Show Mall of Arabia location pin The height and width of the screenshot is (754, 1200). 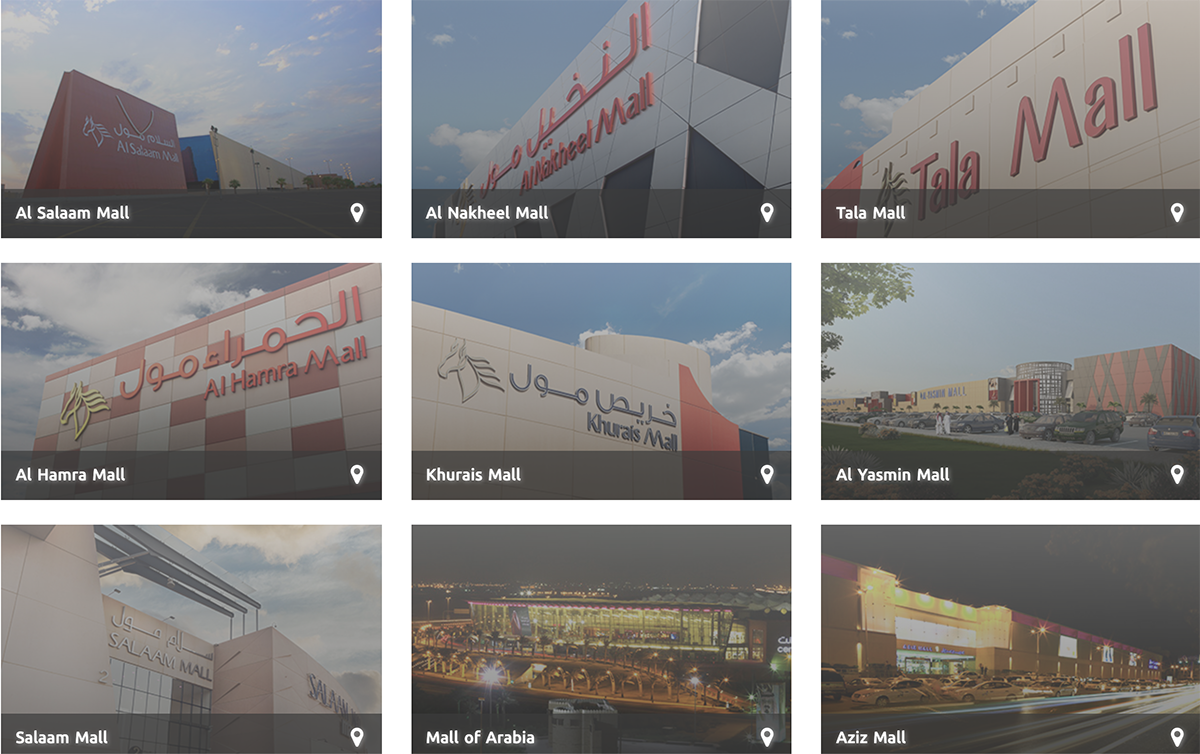pos(767,737)
